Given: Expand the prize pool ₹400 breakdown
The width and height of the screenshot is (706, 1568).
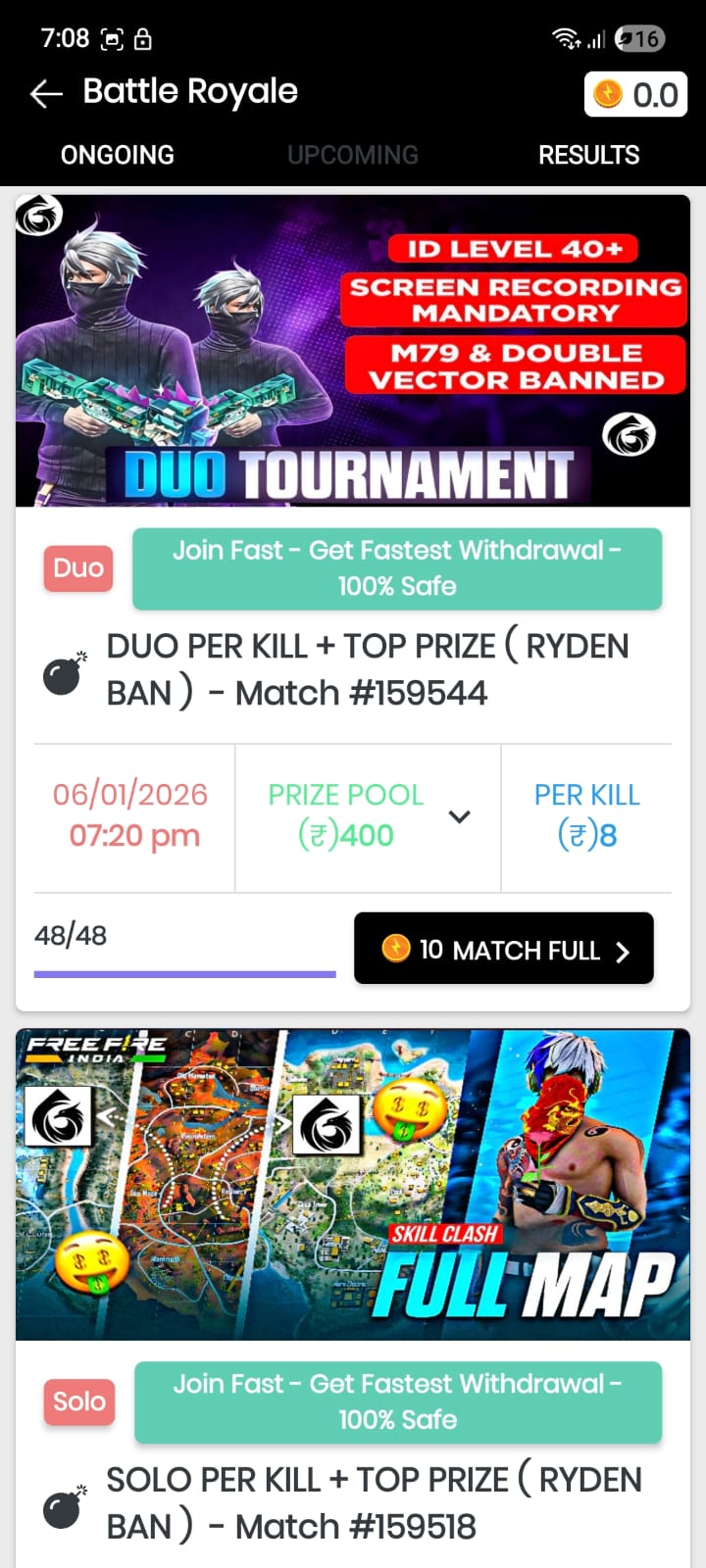Looking at the screenshot, I should pyautogui.click(x=459, y=816).
